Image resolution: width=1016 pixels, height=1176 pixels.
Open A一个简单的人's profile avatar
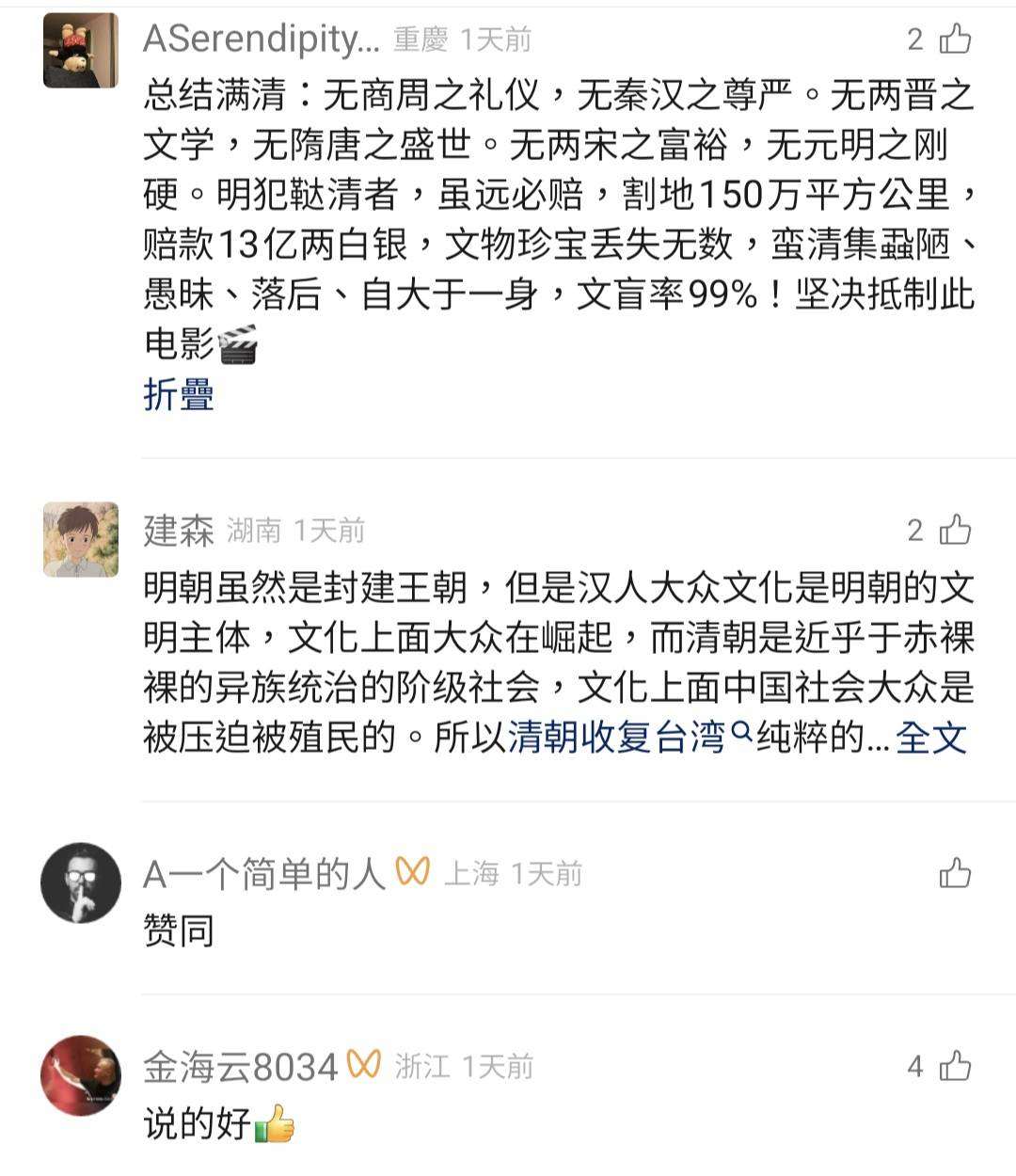pos(81,882)
